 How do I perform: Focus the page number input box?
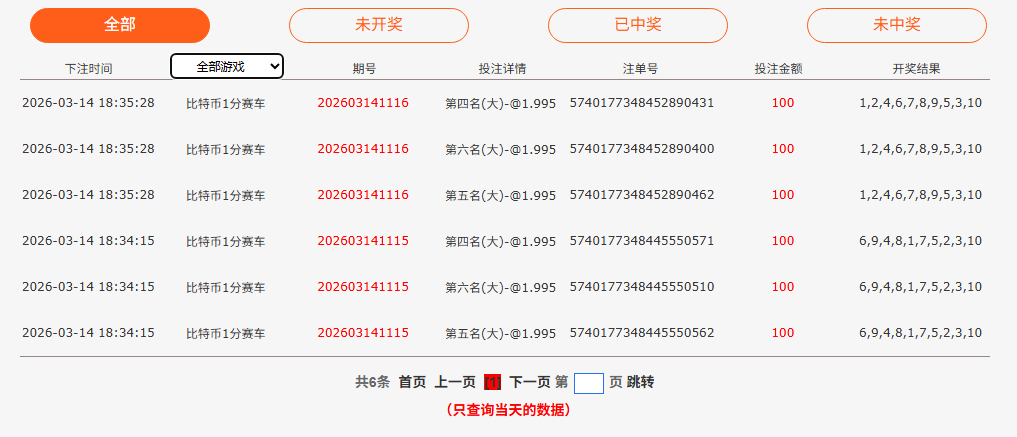[589, 383]
